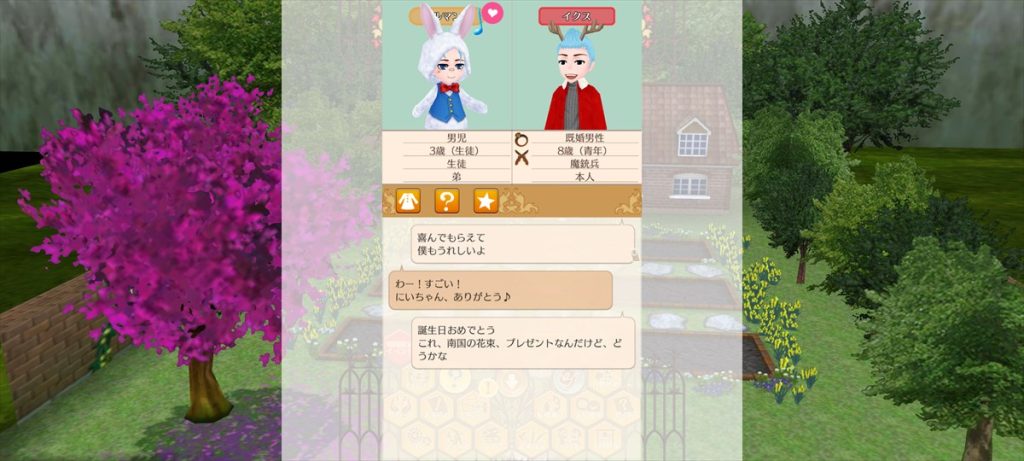Viewport: 1024px width, 461px height.
Task: Tap the orange star icon
Action: tap(485, 201)
